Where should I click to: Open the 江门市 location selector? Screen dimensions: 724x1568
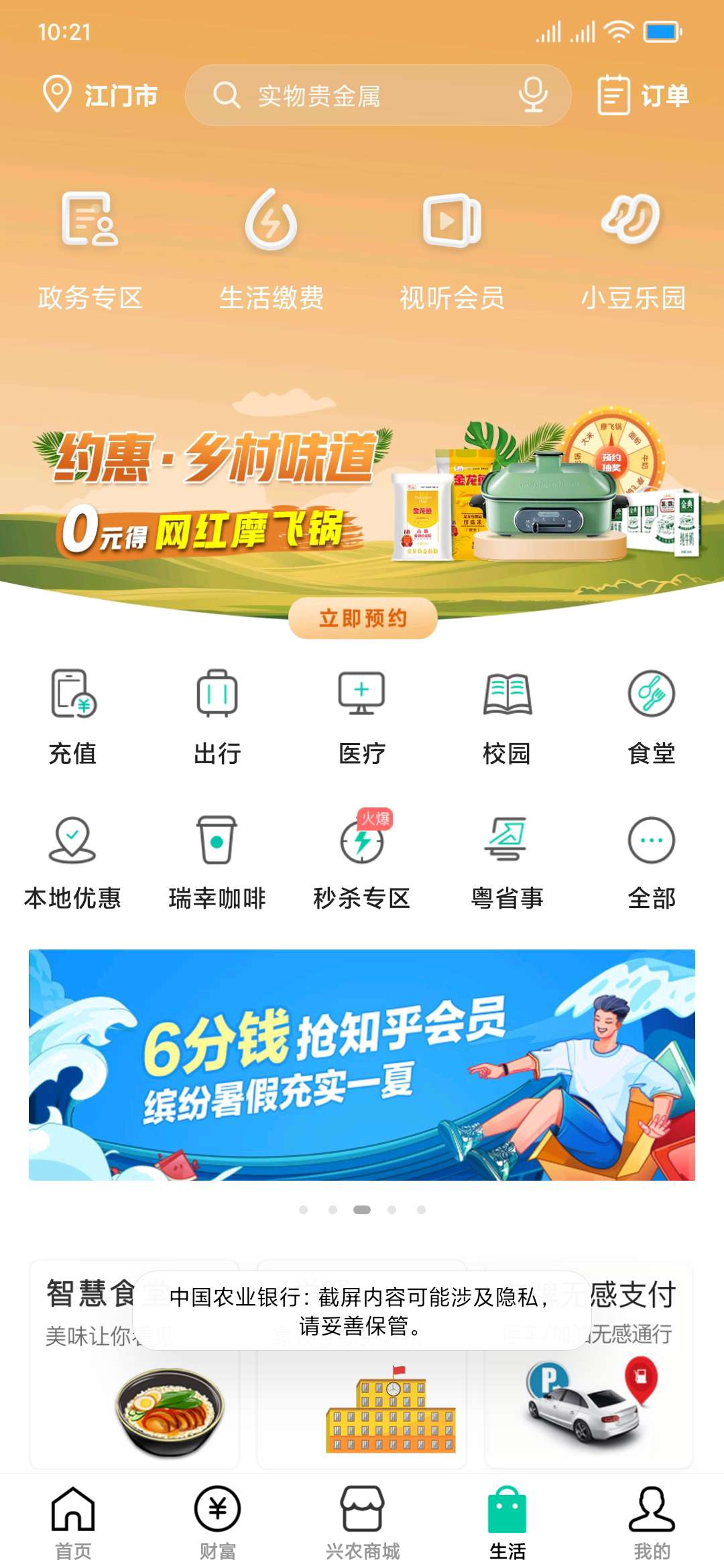[101, 95]
